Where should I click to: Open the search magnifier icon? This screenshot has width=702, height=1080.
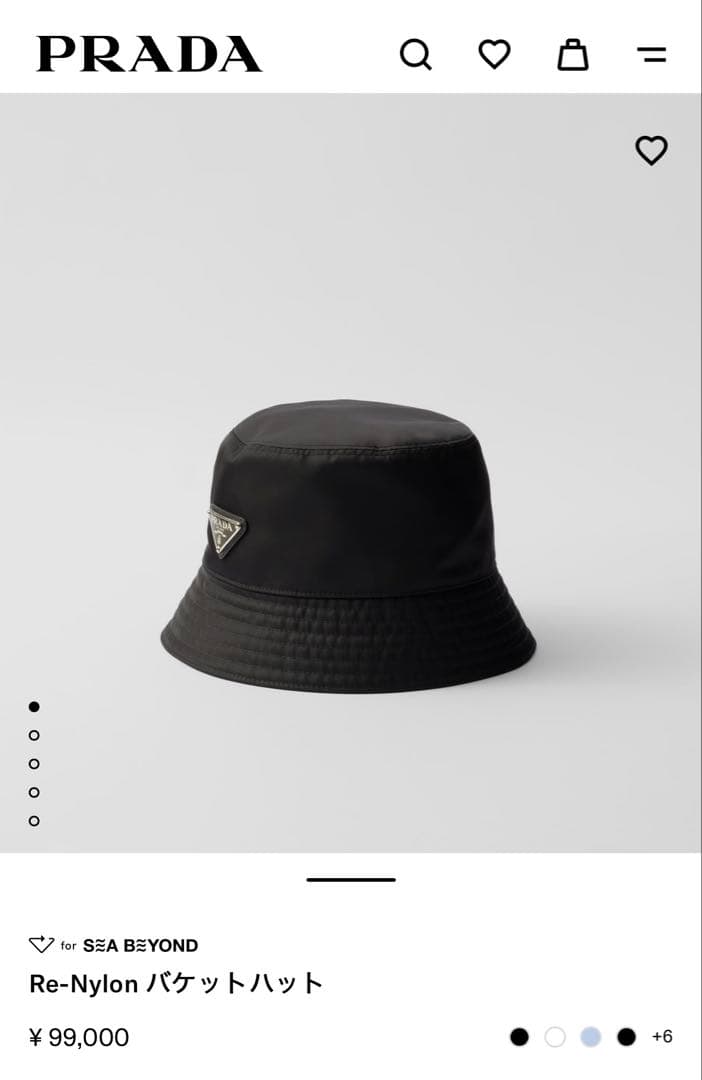(415, 54)
